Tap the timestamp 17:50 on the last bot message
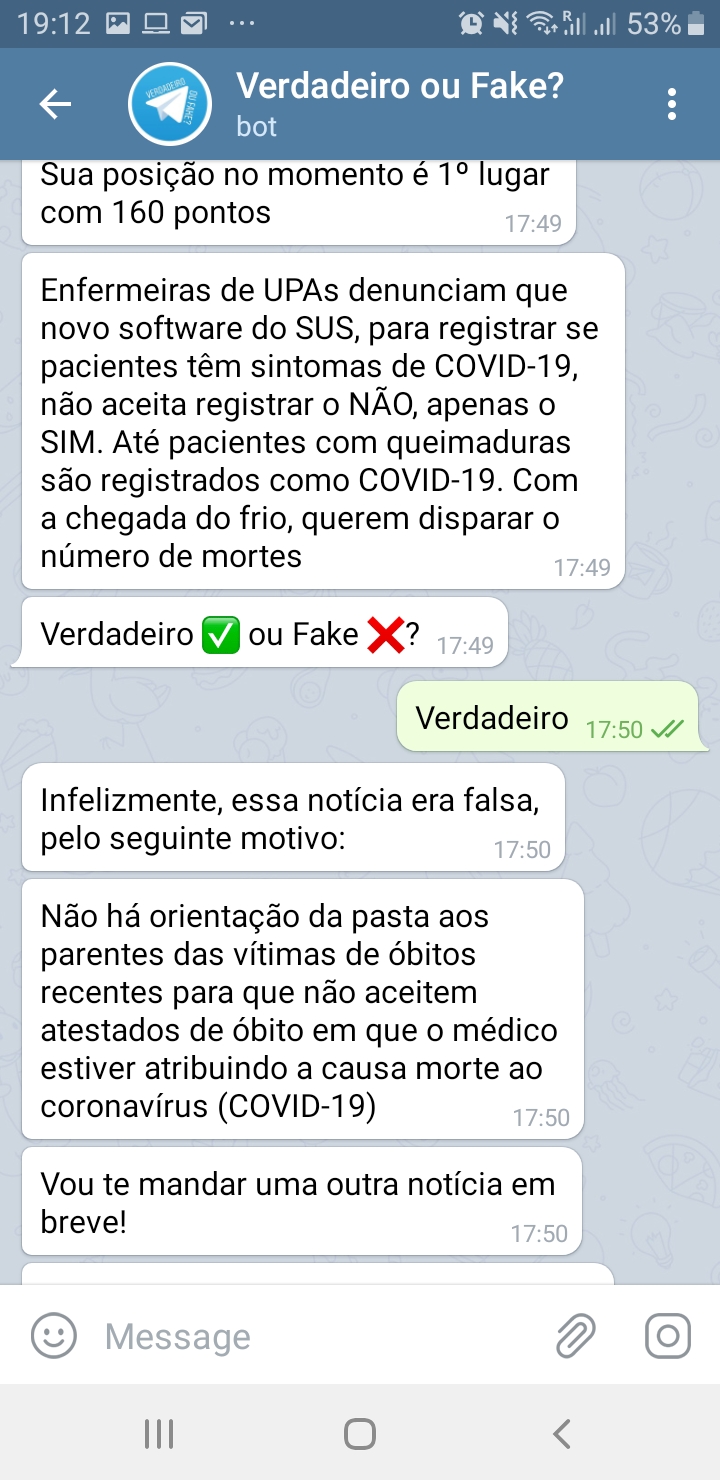This screenshot has width=720, height=1480. (x=539, y=1234)
